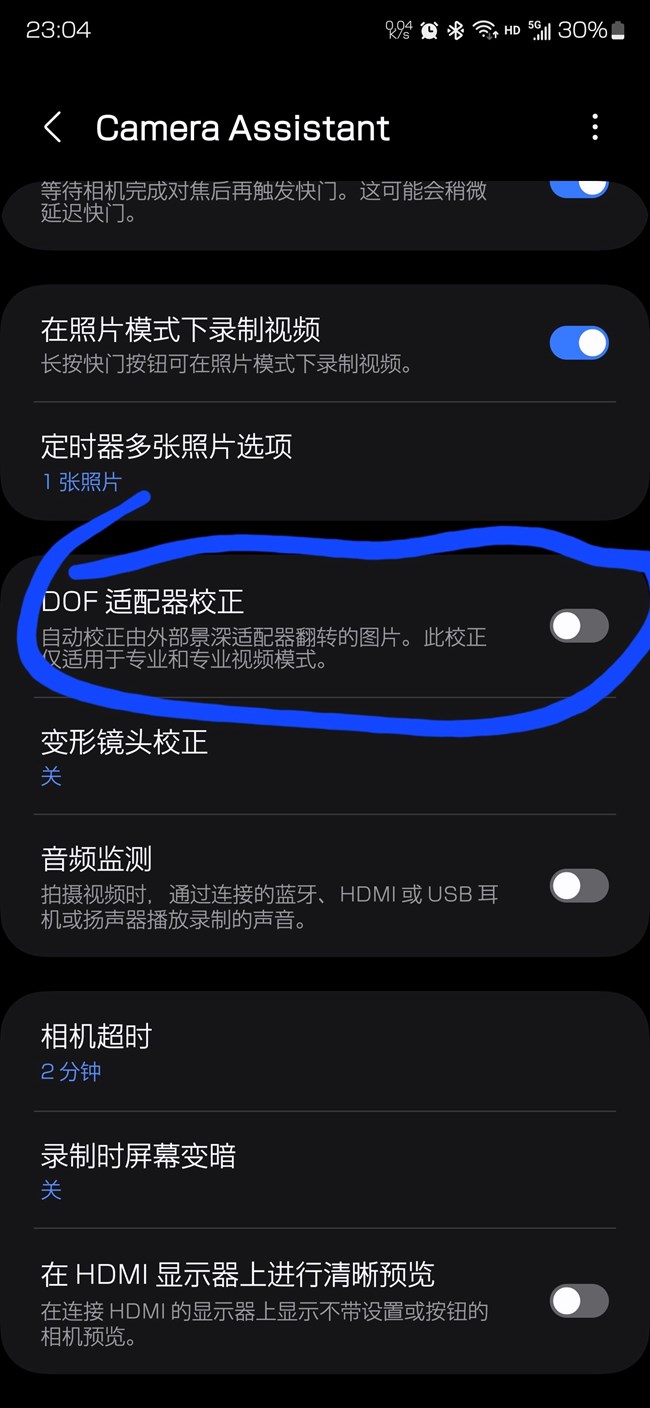Turn off 在照片模式下录制视频 switch
Viewport: 650px width, 1408px height.
coord(579,343)
